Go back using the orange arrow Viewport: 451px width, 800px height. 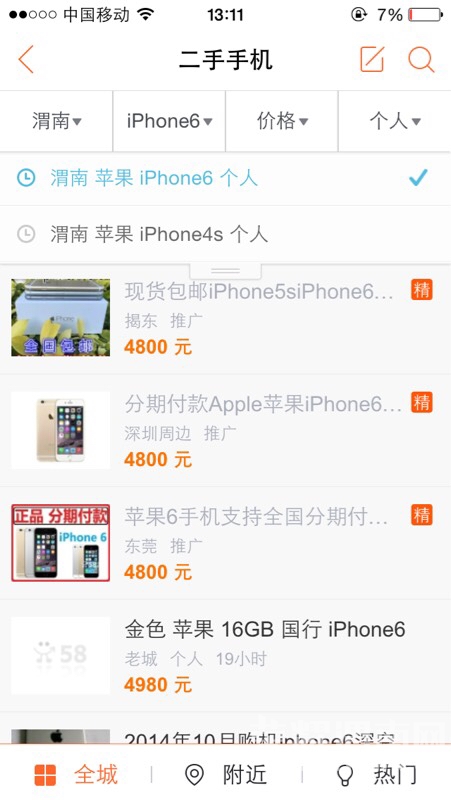[26, 59]
